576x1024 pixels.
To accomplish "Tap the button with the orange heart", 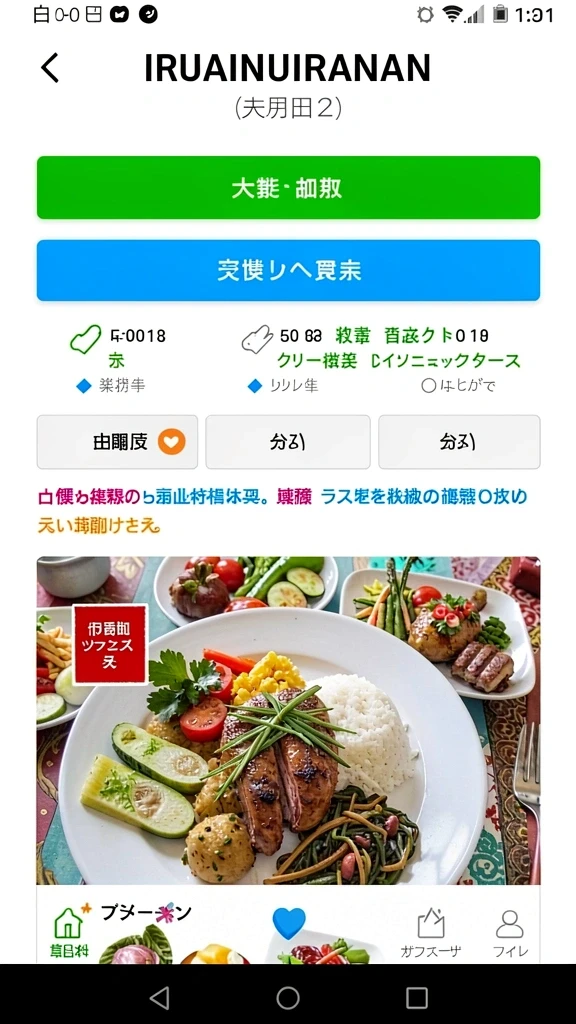I will [117, 442].
